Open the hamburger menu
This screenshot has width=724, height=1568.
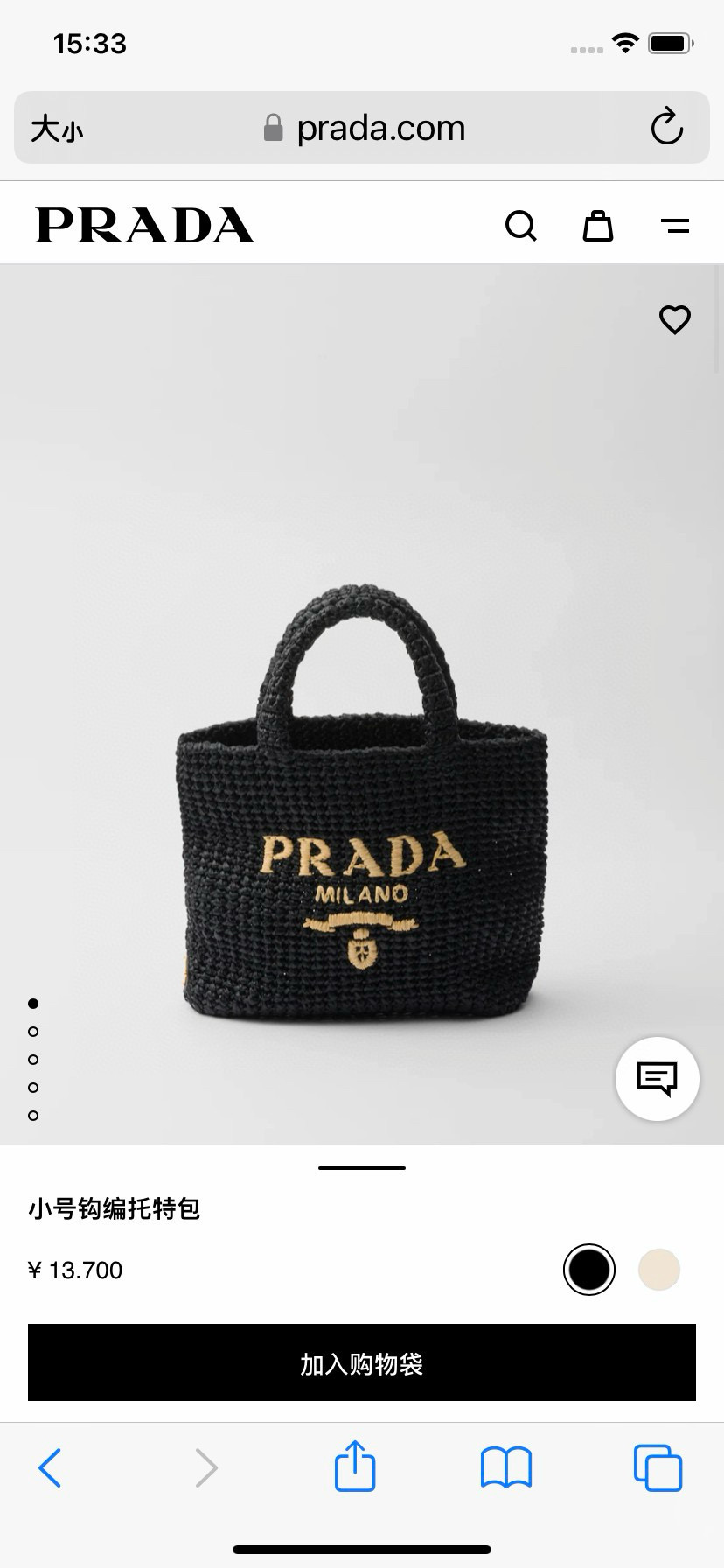pyautogui.click(x=675, y=226)
